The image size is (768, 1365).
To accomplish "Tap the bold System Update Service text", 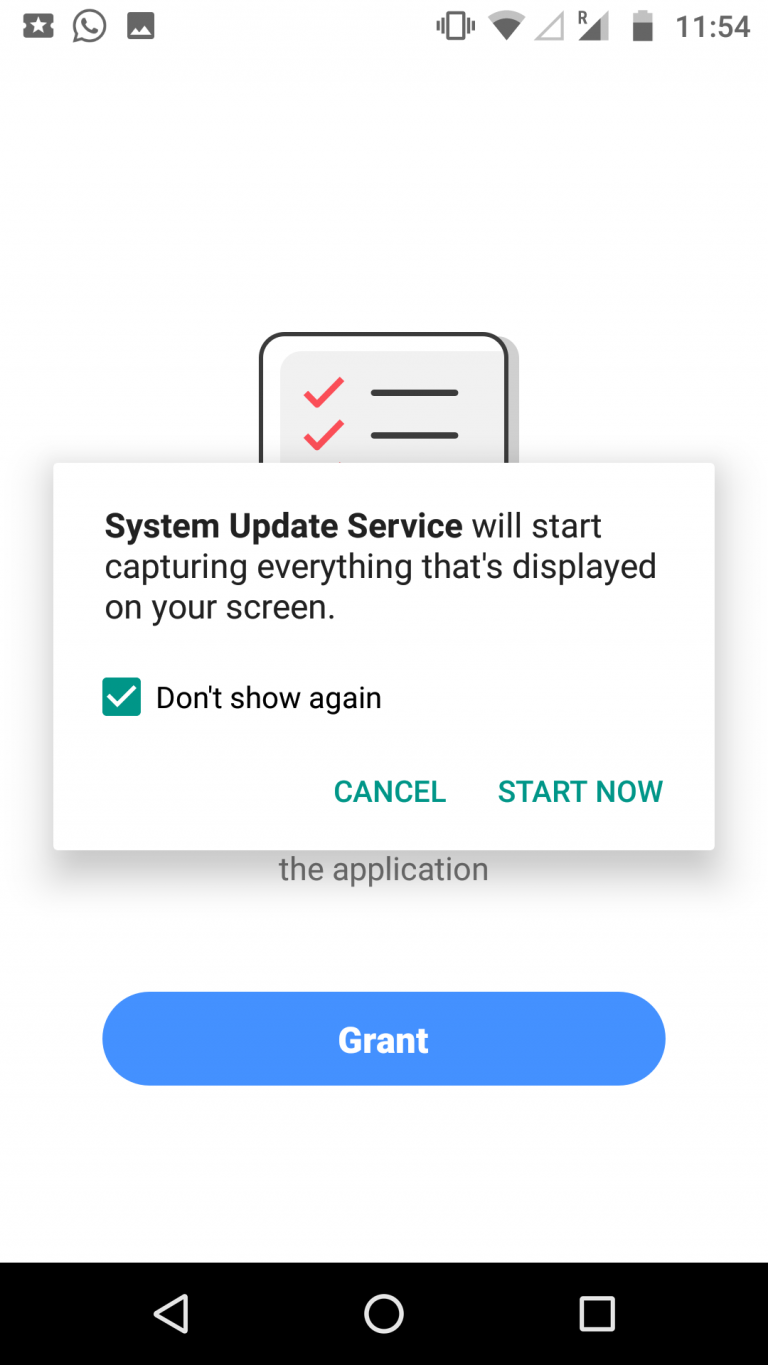I will click(x=283, y=525).
